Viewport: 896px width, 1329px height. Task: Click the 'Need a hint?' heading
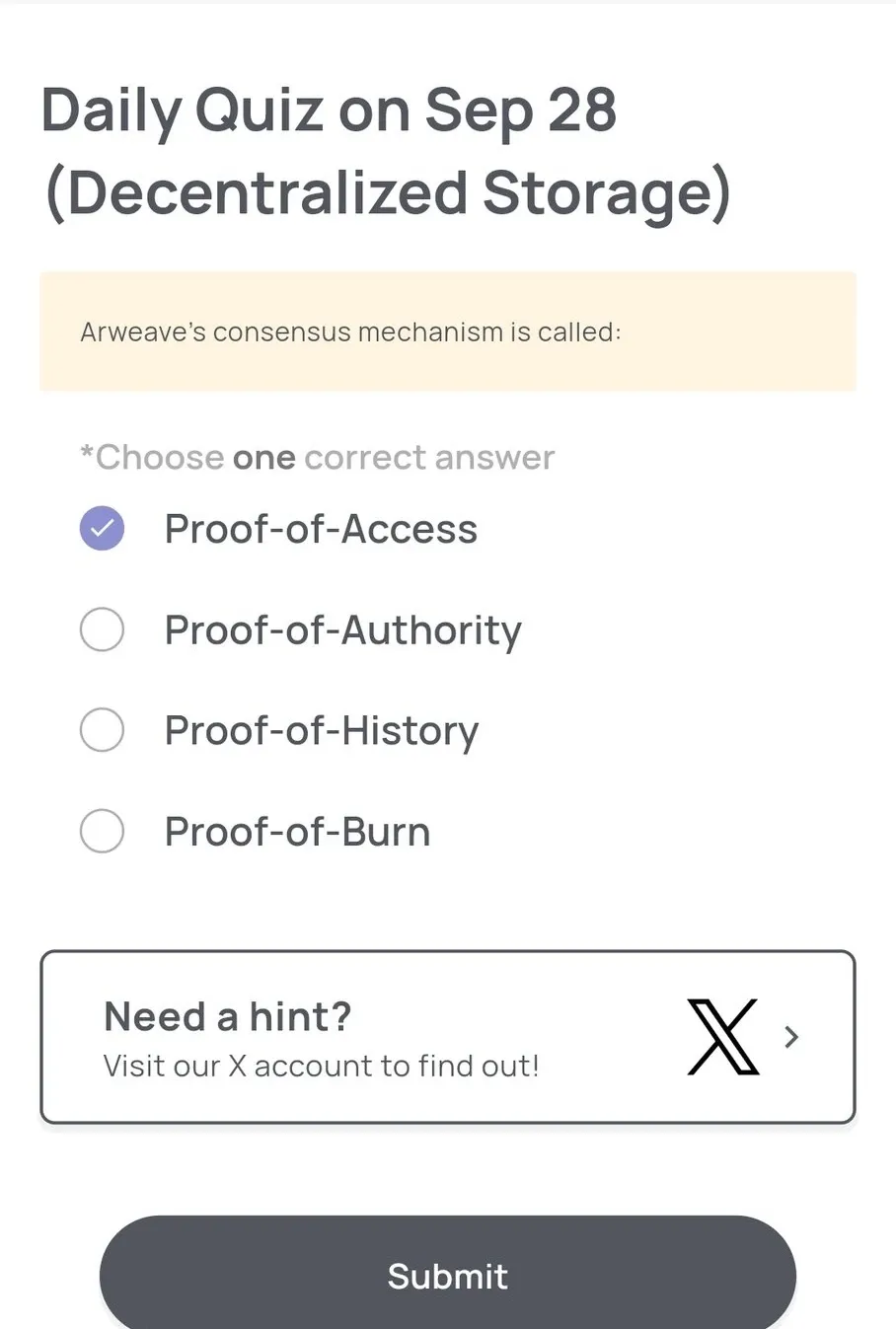pos(225,1016)
